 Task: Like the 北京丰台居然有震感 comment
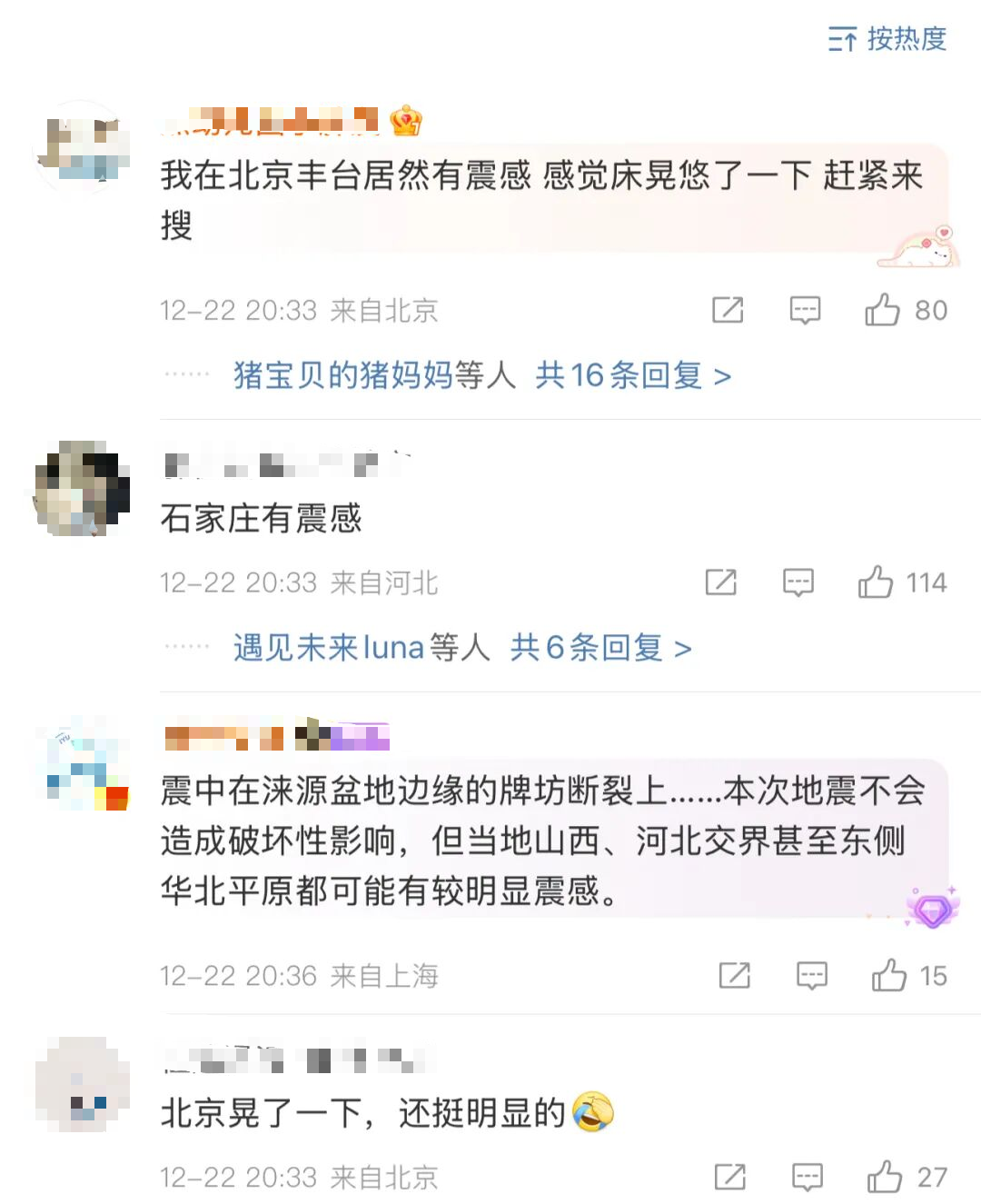(x=882, y=311)
